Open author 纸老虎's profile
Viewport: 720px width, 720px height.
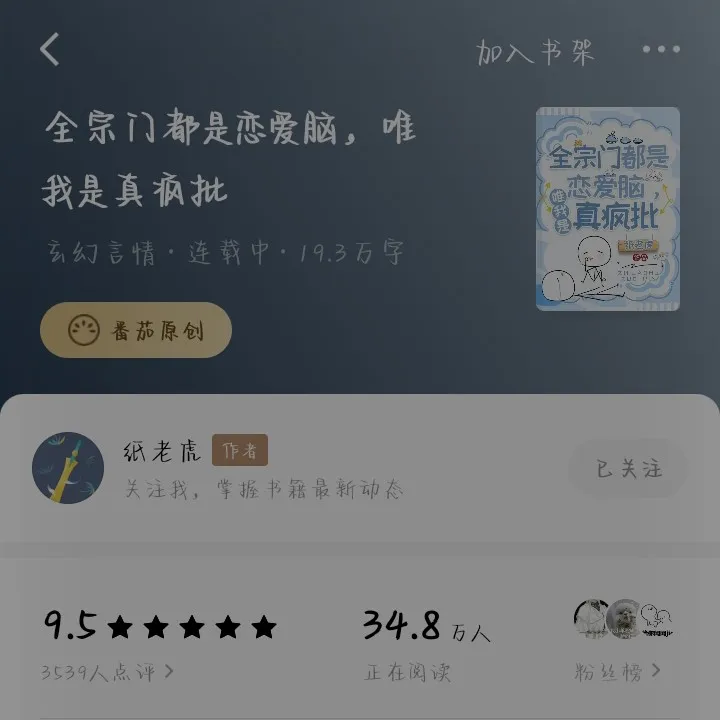[x=68, y=468]
